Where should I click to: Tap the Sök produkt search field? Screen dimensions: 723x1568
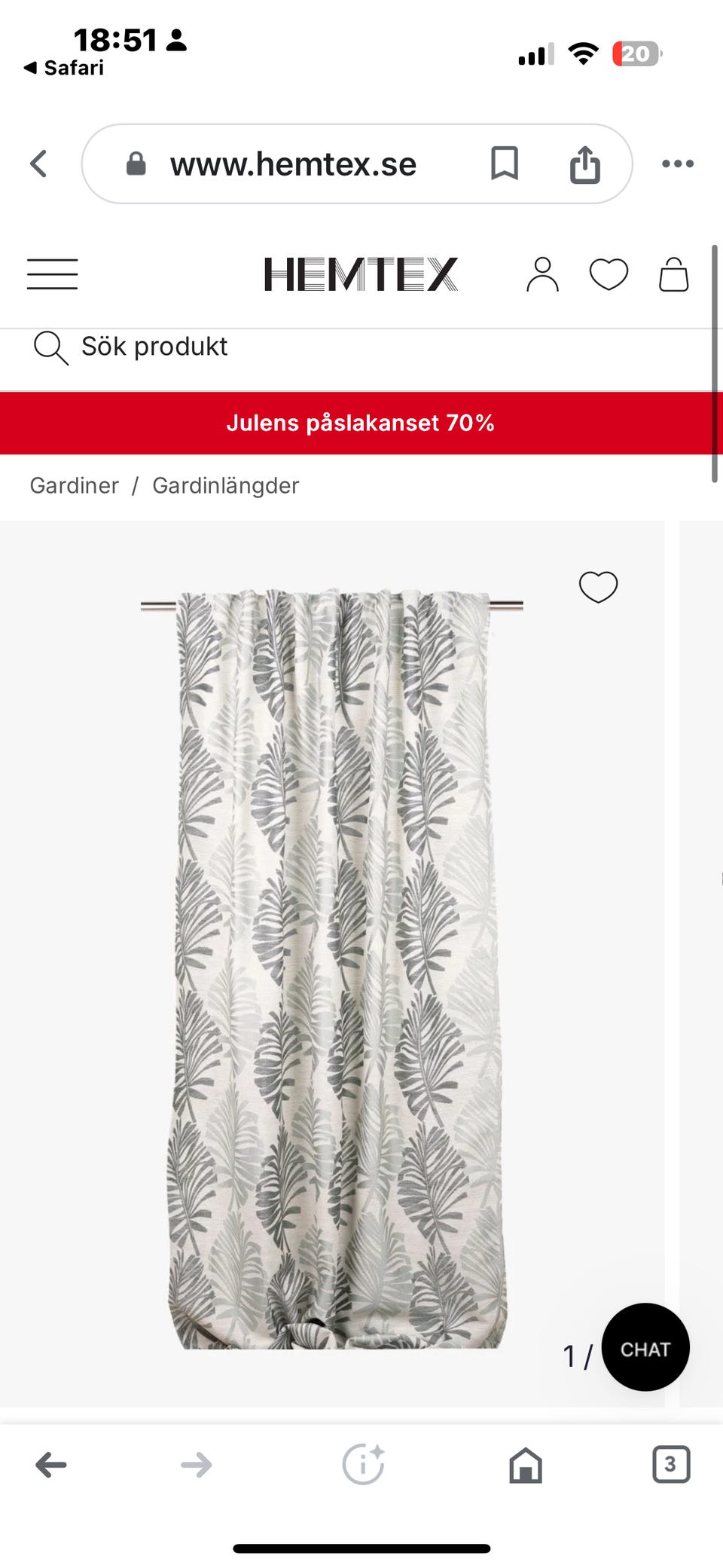(154, 347)
